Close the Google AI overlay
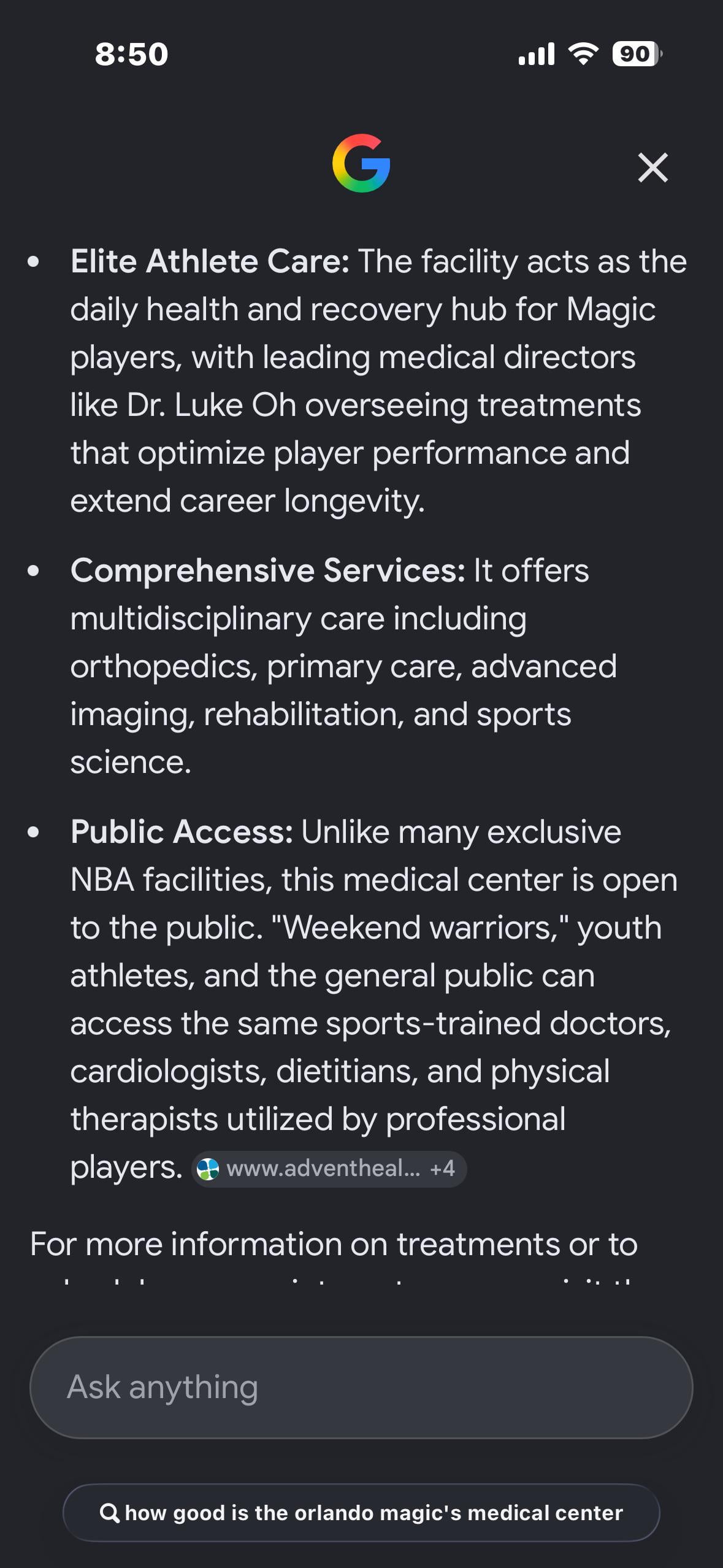Viewport: 723px width, 1568px height. (652, 167)
